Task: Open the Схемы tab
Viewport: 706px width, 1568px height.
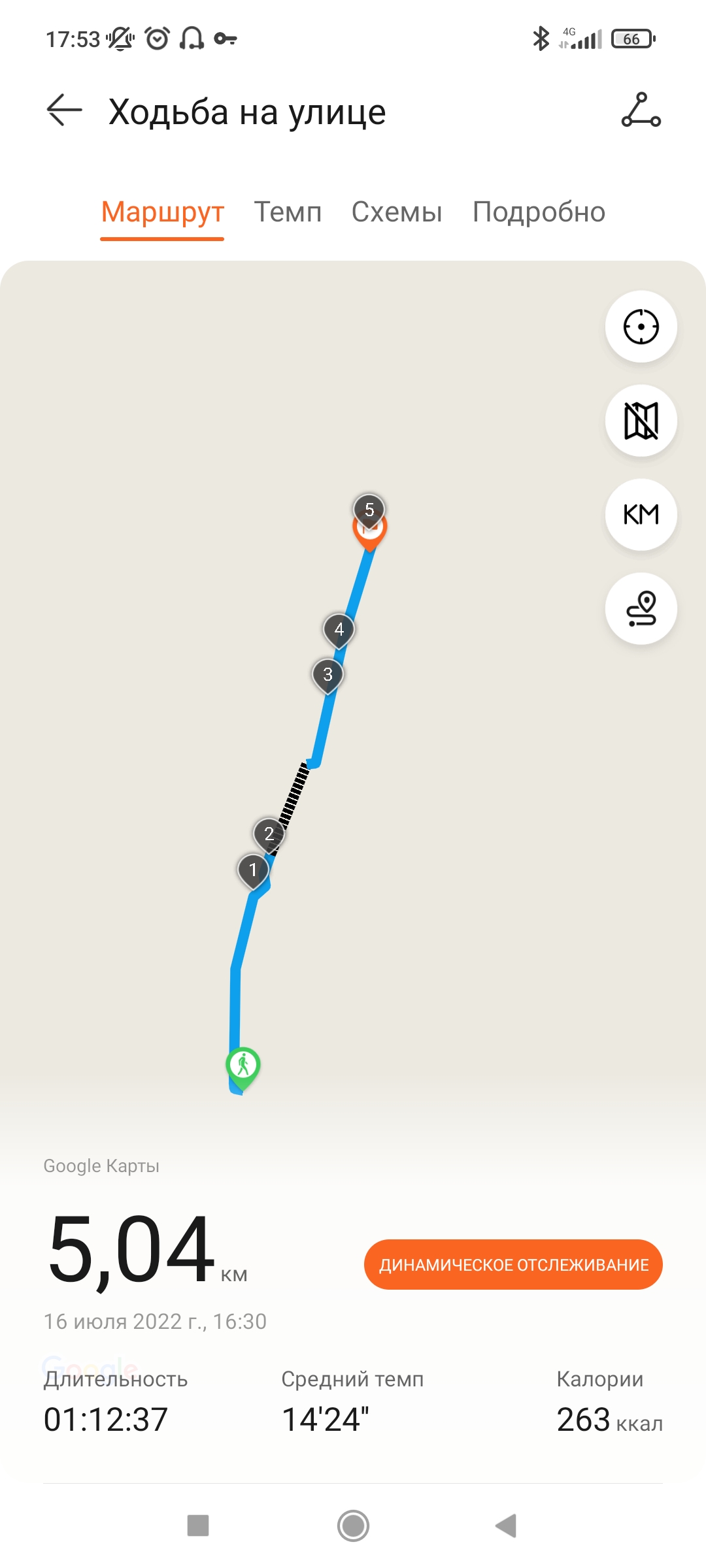Action: pyautogui.click(x=397, y=212)
